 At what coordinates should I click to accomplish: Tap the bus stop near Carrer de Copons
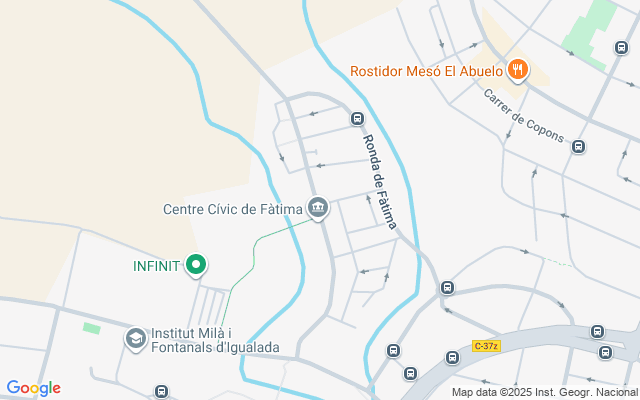(578, 147)
